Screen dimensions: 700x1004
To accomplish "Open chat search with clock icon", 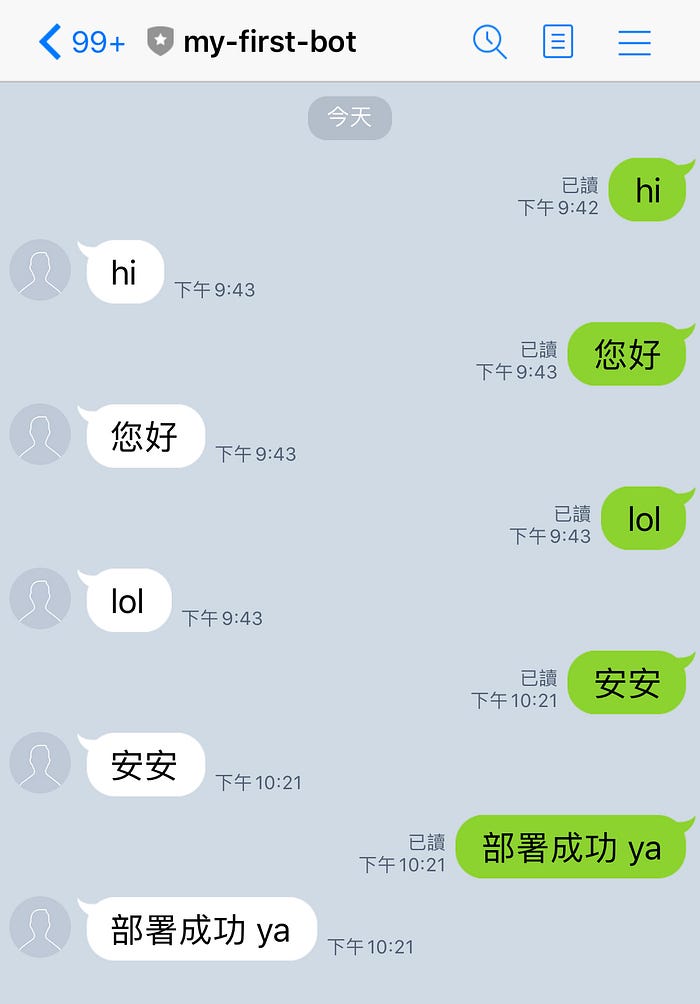I will 489,42.
